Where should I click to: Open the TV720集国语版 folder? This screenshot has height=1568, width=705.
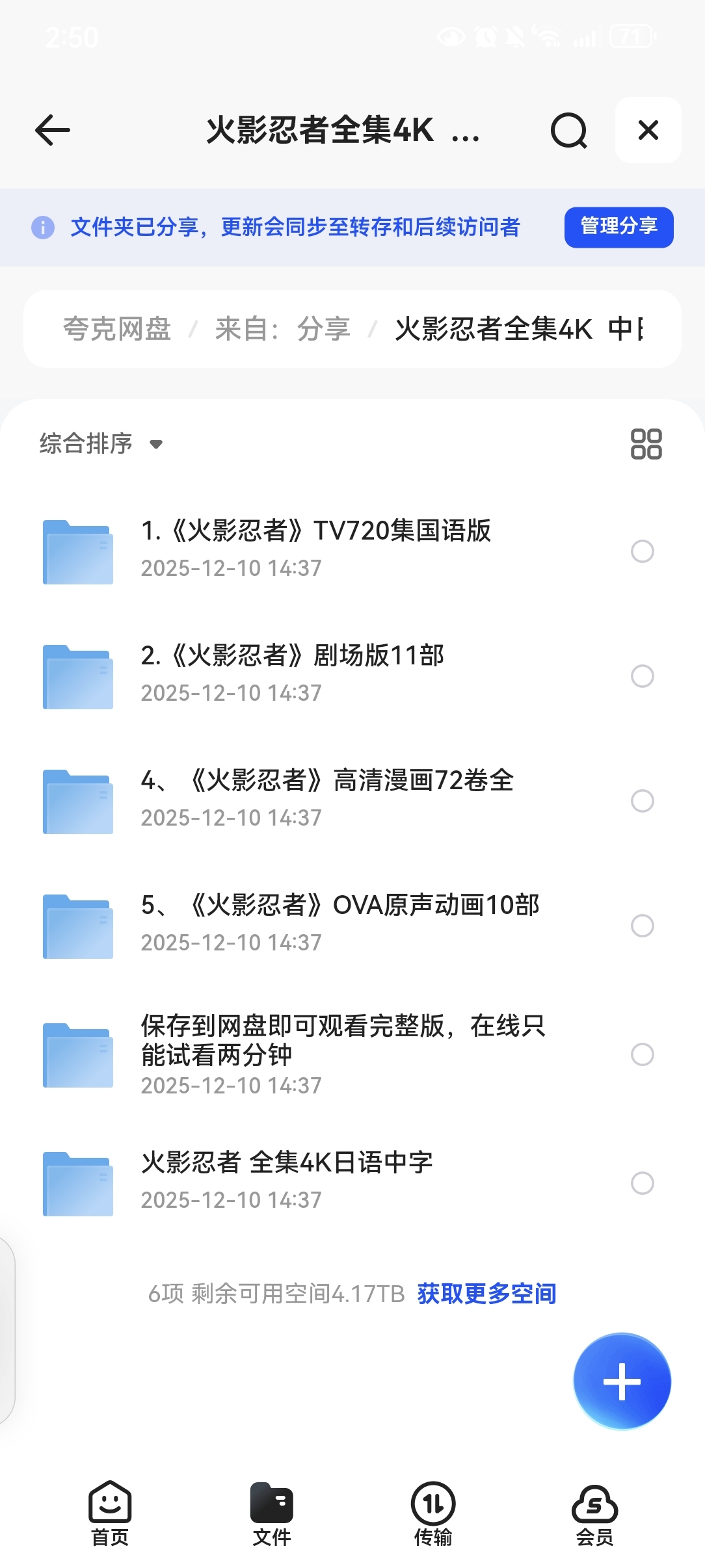(315, 549)
